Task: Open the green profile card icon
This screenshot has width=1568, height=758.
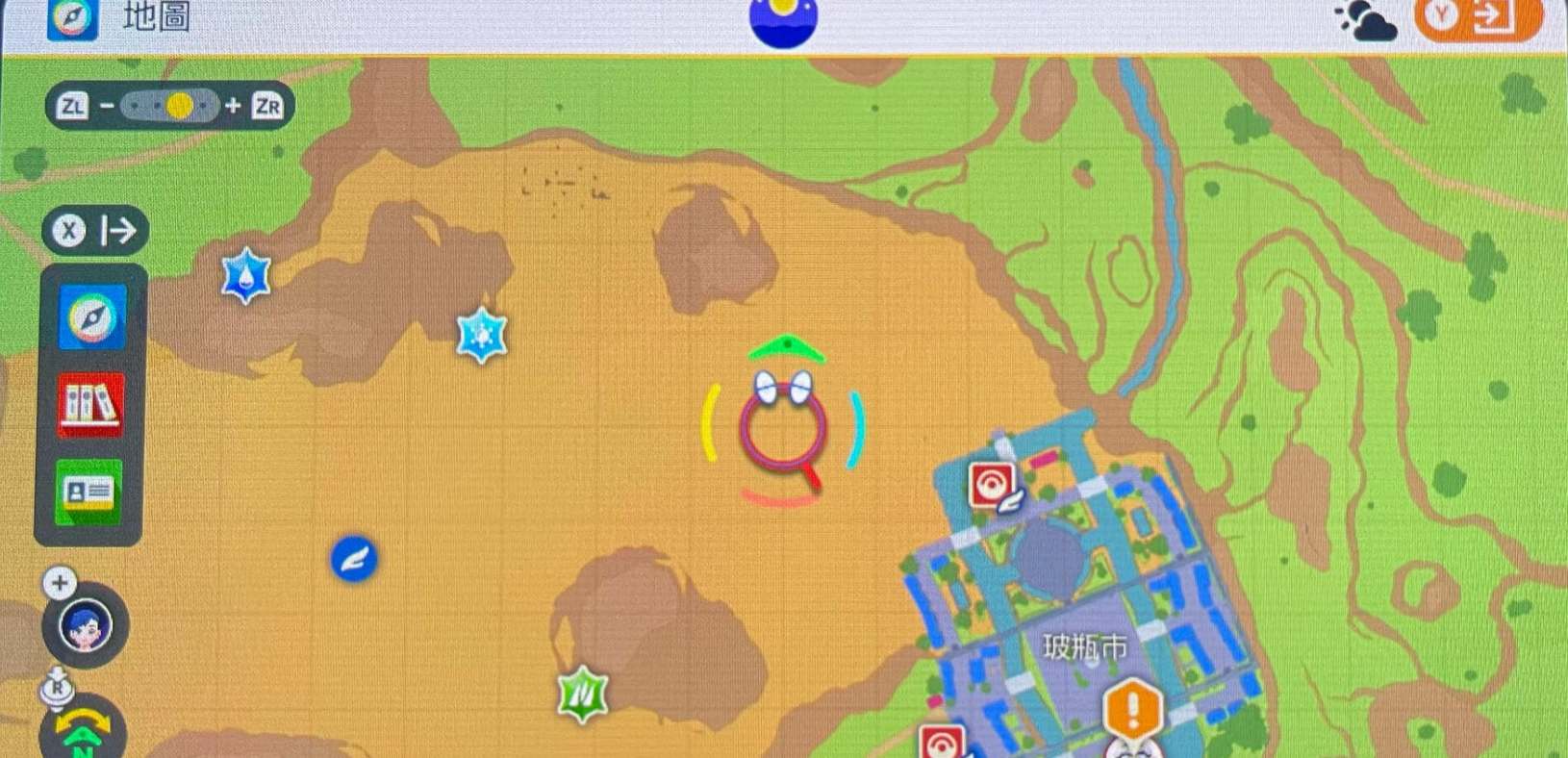Action: click(x=89, y=493)
